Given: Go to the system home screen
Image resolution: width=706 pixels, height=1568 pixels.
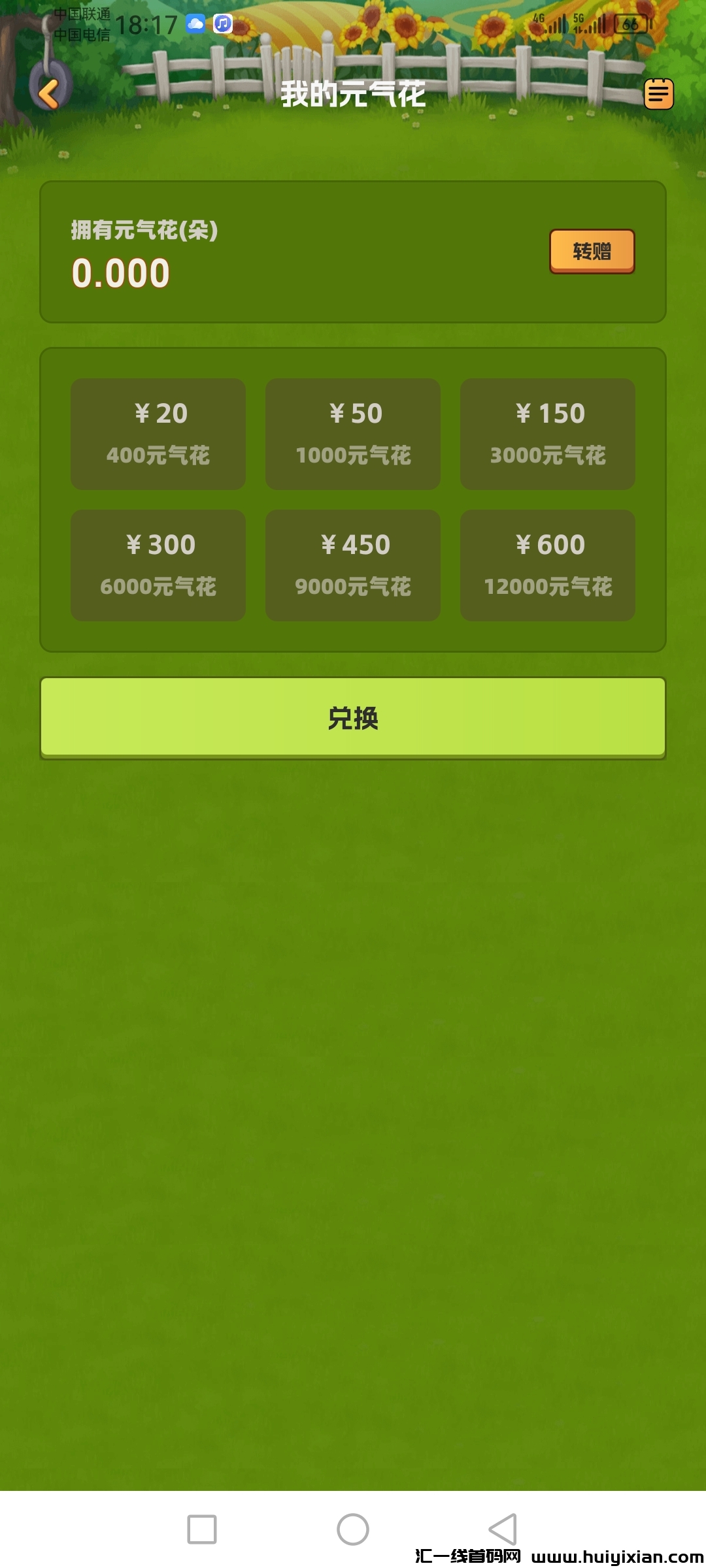Looking at the screenshot, I should click(353, 1529).
